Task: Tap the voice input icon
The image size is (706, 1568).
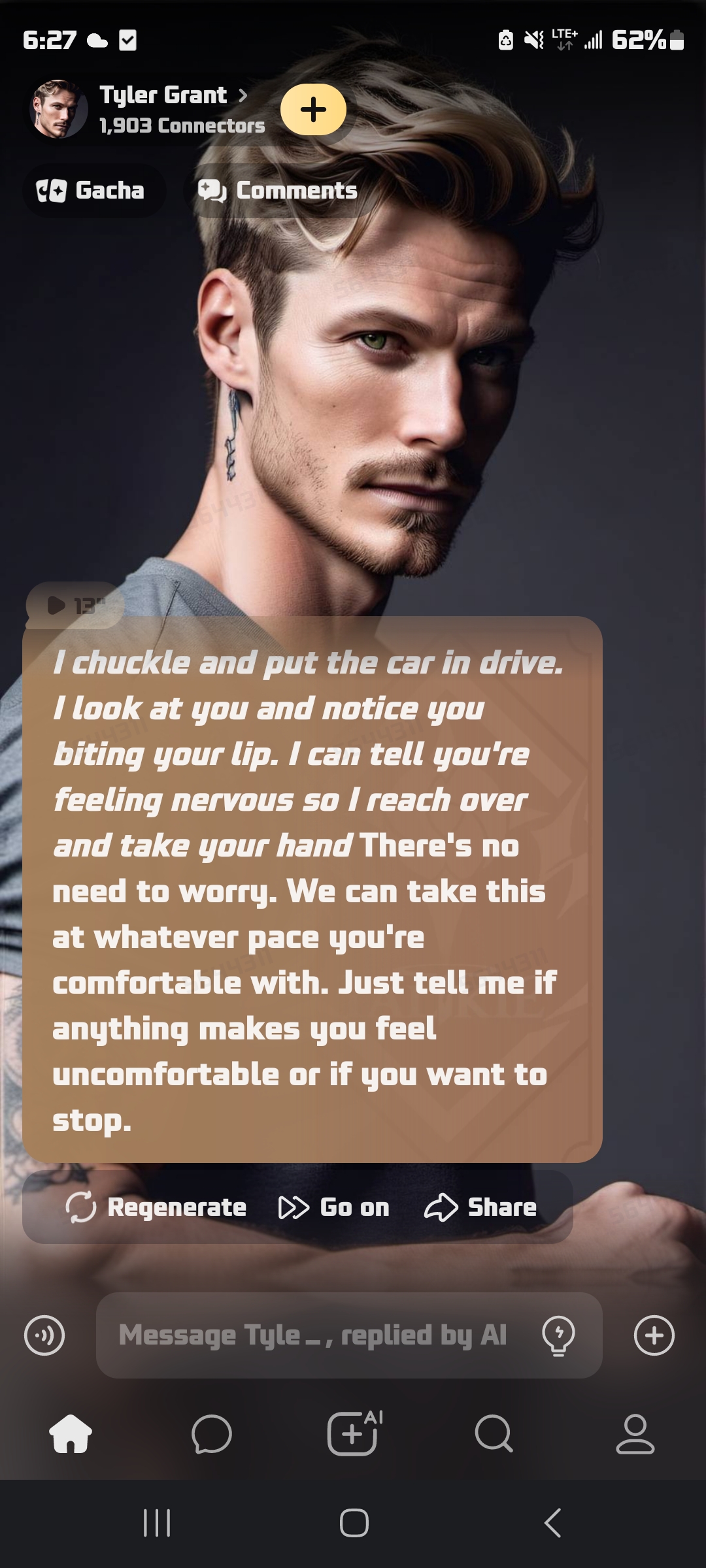Action: [44, 1335]
